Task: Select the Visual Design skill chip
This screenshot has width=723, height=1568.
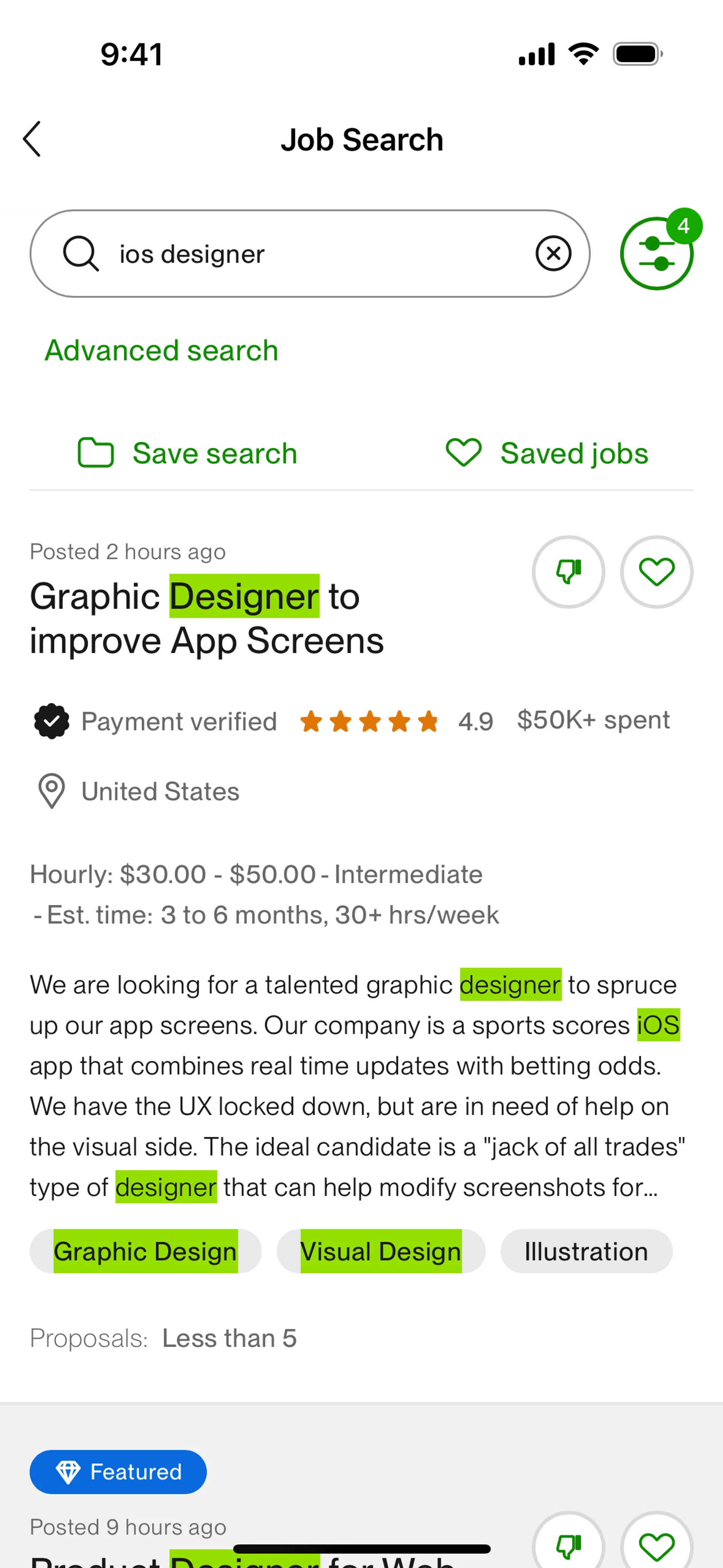Action: click(x=381, y=1251)
